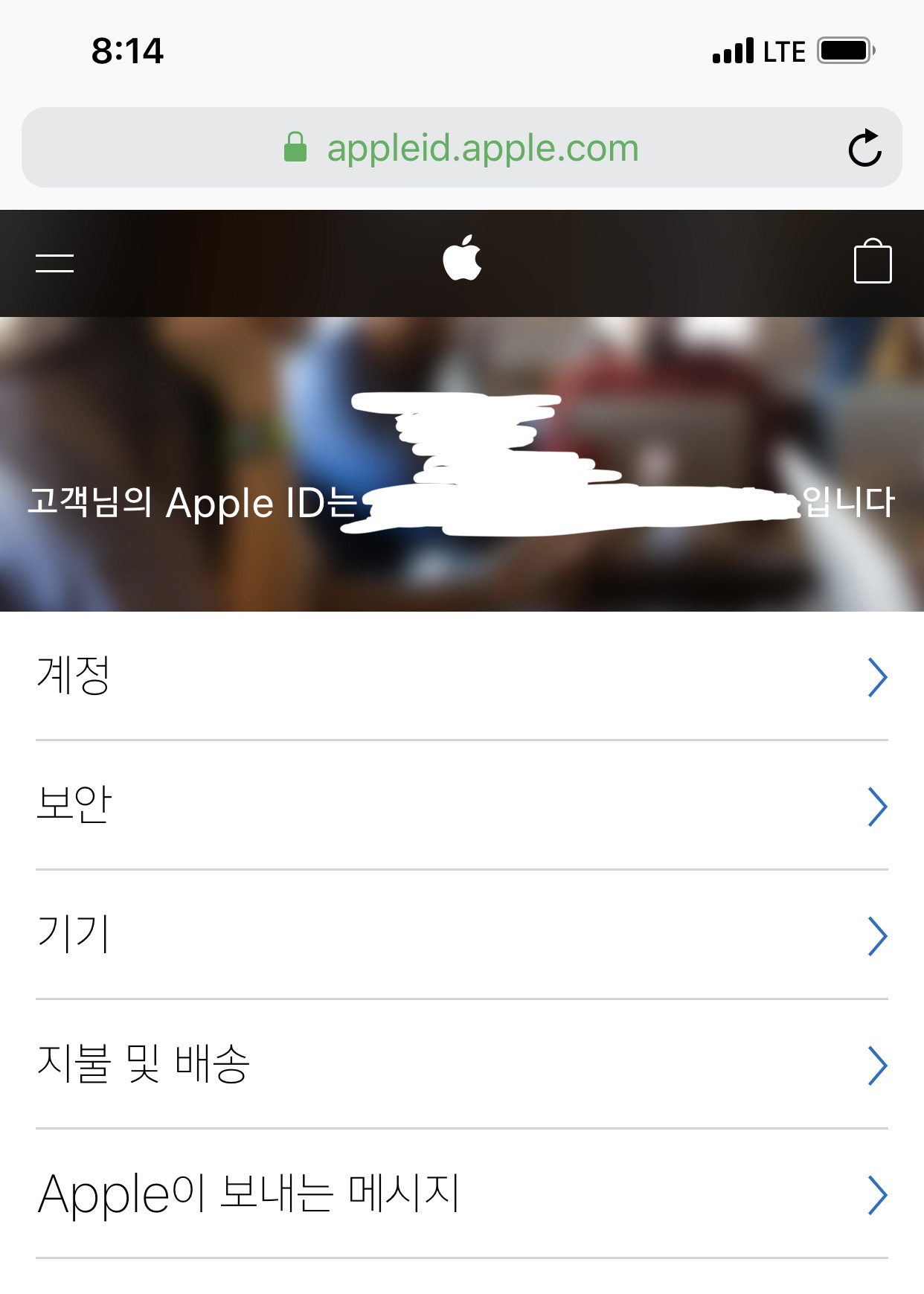Screen dimensions: 924x1294
Task: Reload the appleid.apple.com page
Action: click(864, 148)
